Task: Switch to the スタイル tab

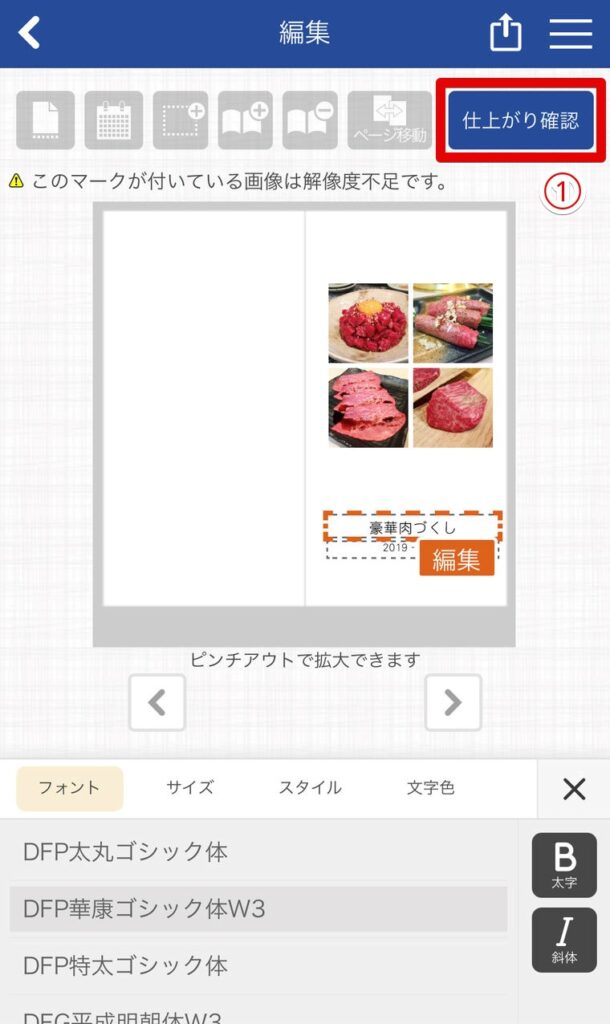Action: pyautogui.click(x=310, y=788)
